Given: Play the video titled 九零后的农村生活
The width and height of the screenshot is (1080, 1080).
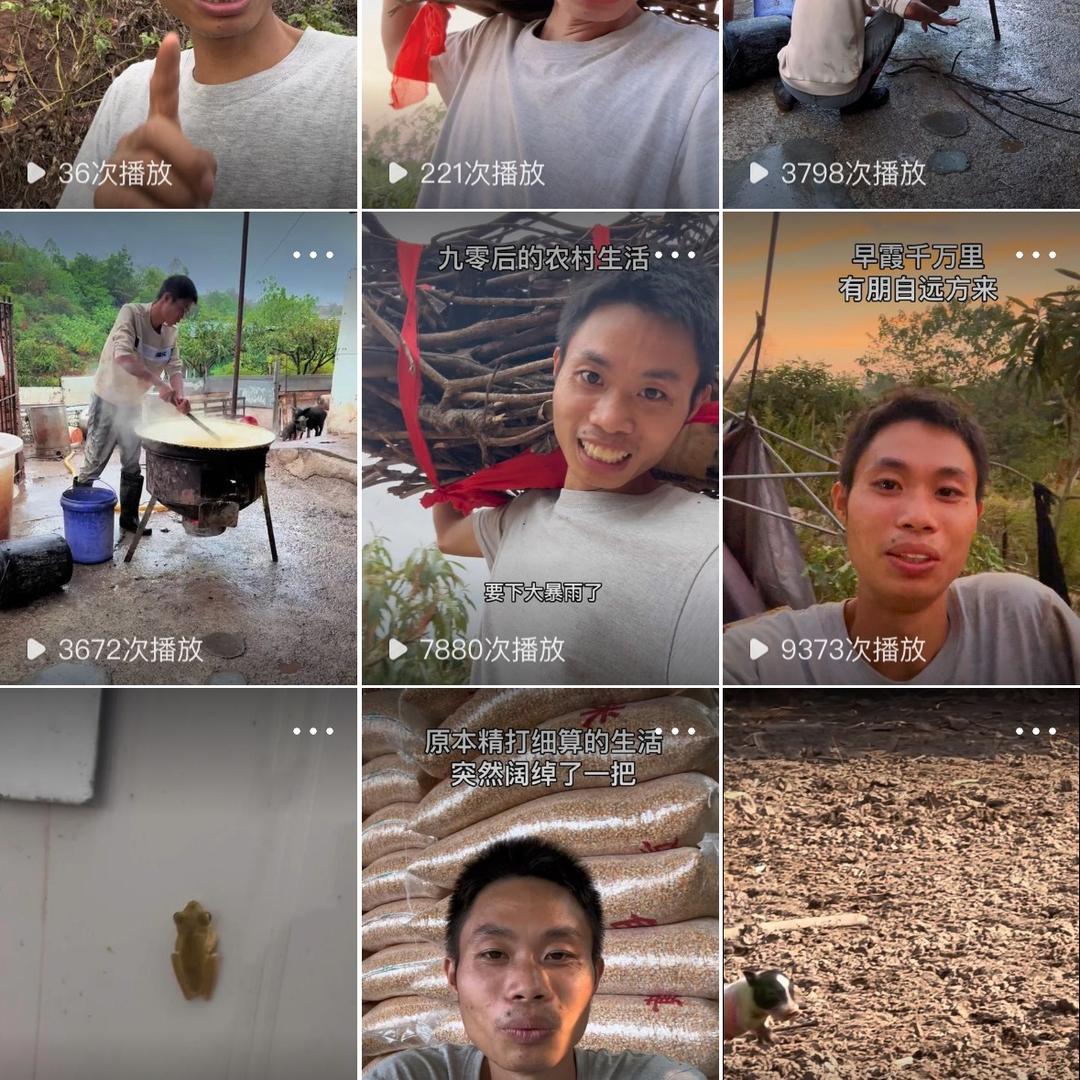Looking at the screenshot, I should 540,450.
